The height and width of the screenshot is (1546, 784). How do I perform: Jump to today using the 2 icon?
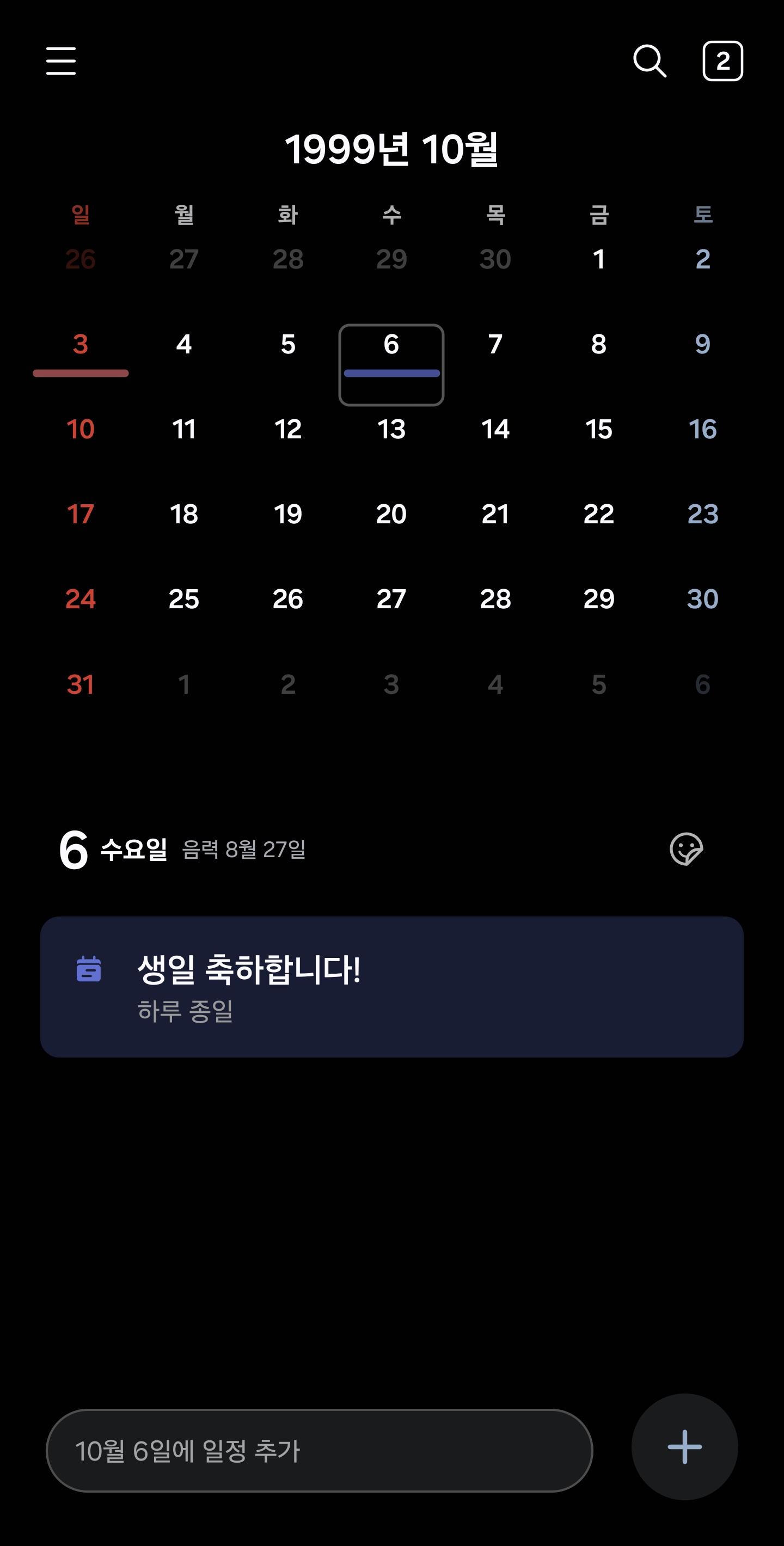pyautogui.click(x=722, y=61)
